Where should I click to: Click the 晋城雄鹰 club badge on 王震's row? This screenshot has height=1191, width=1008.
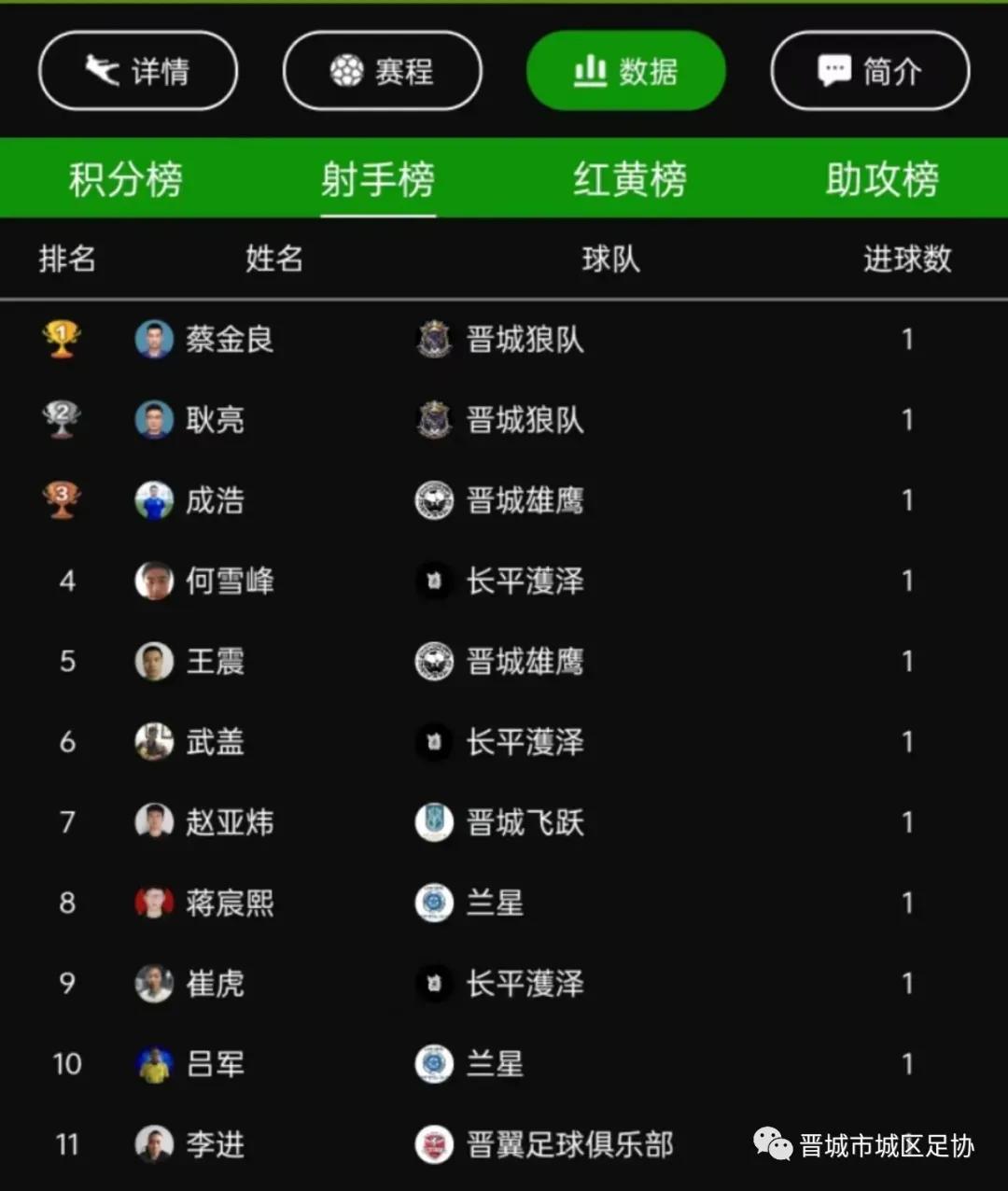(x=433, y=661)
